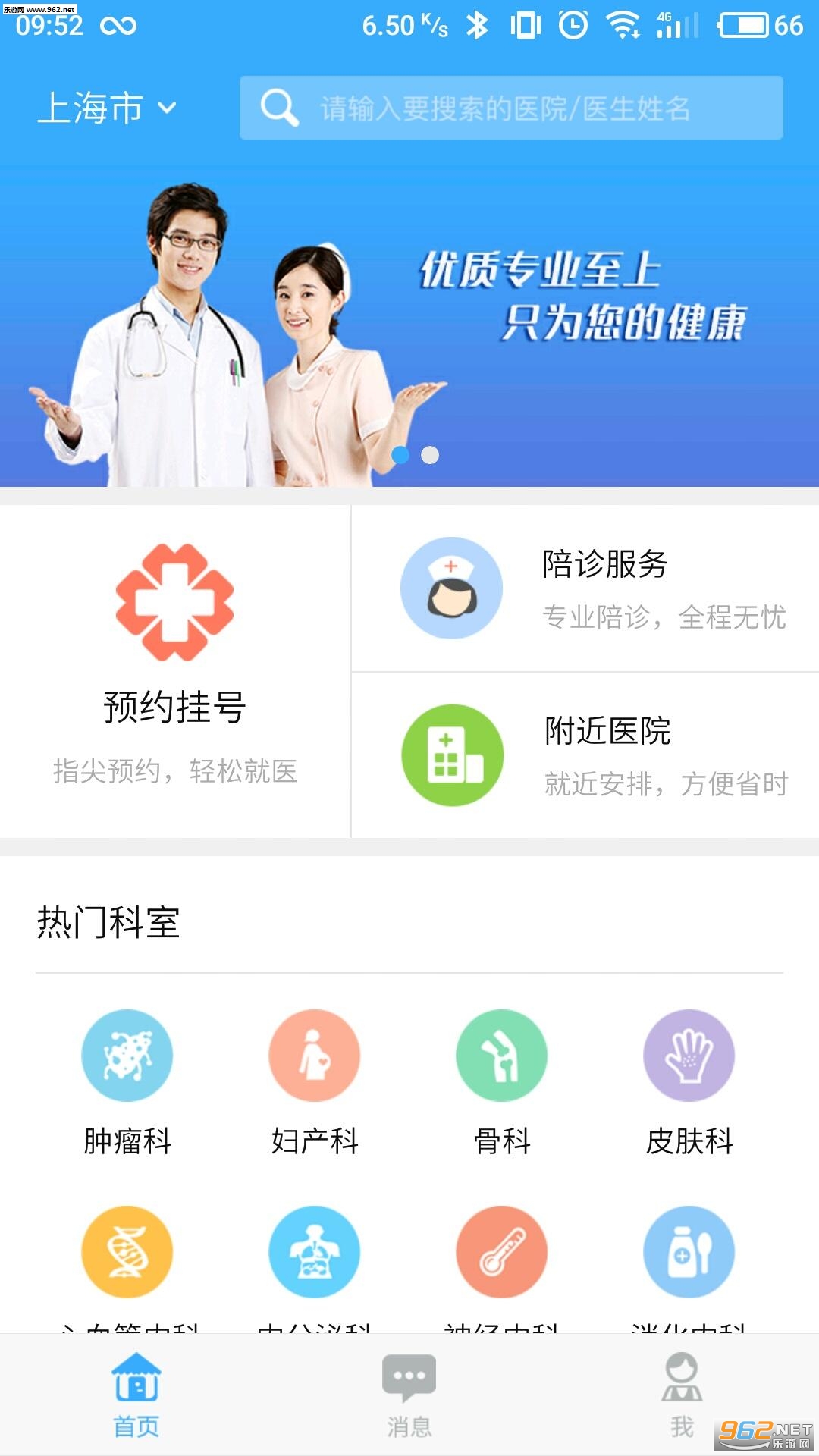Switch to the 消息 messages tab

click(x=409, y=1395)
